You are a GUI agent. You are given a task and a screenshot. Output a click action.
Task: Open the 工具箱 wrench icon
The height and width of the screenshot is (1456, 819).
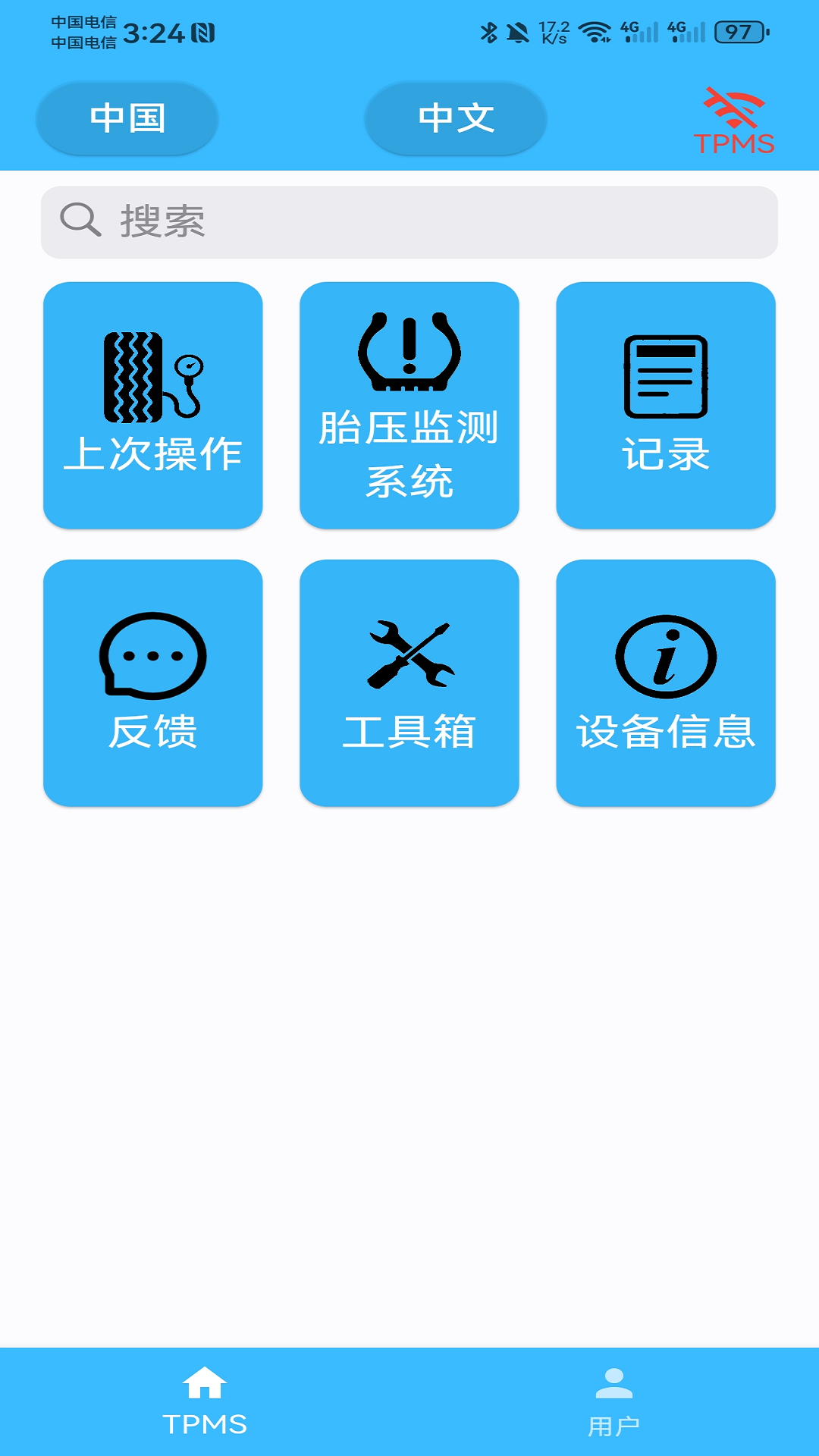pos(409,652)
